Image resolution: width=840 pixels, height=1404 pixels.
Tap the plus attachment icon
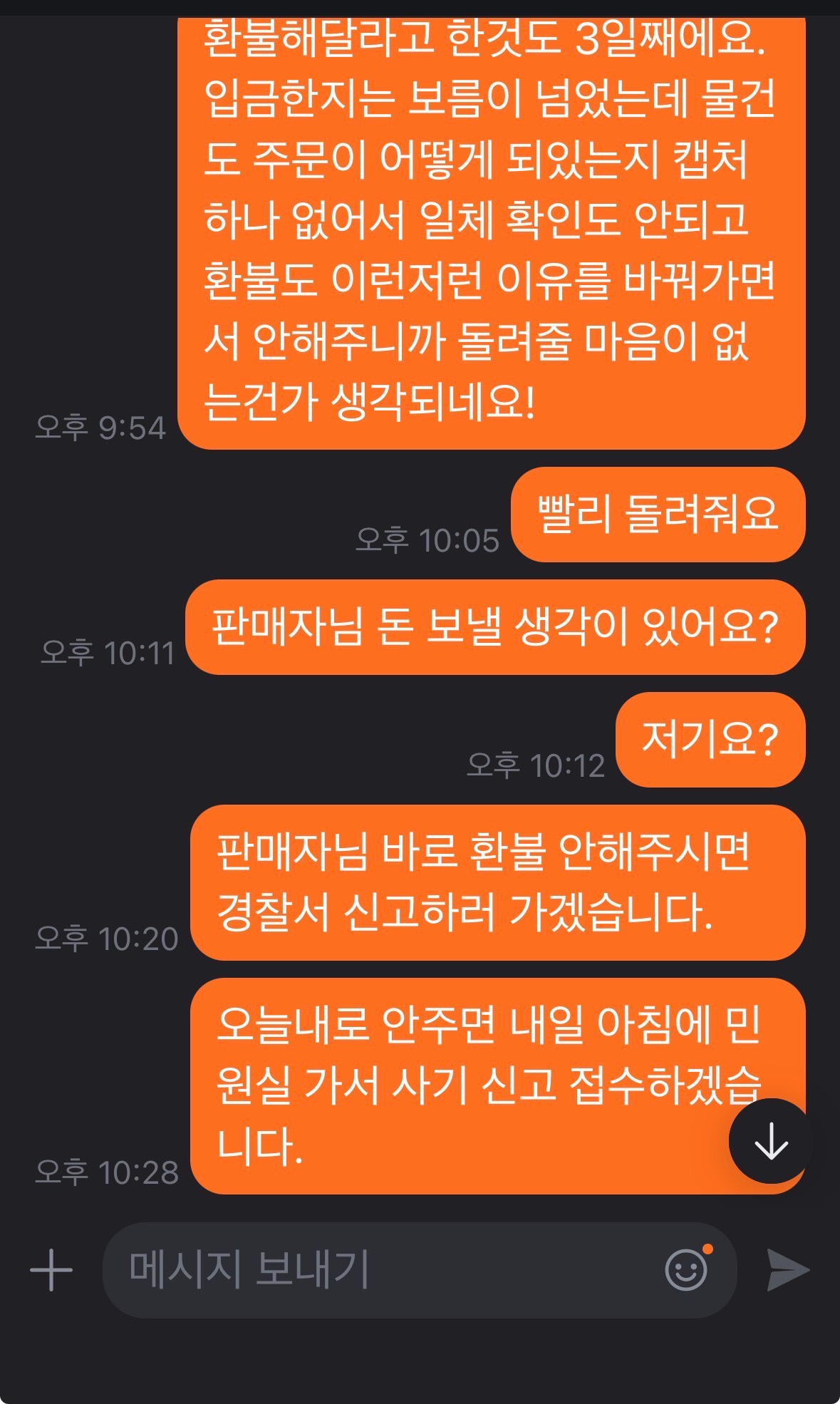[51, 1270]
